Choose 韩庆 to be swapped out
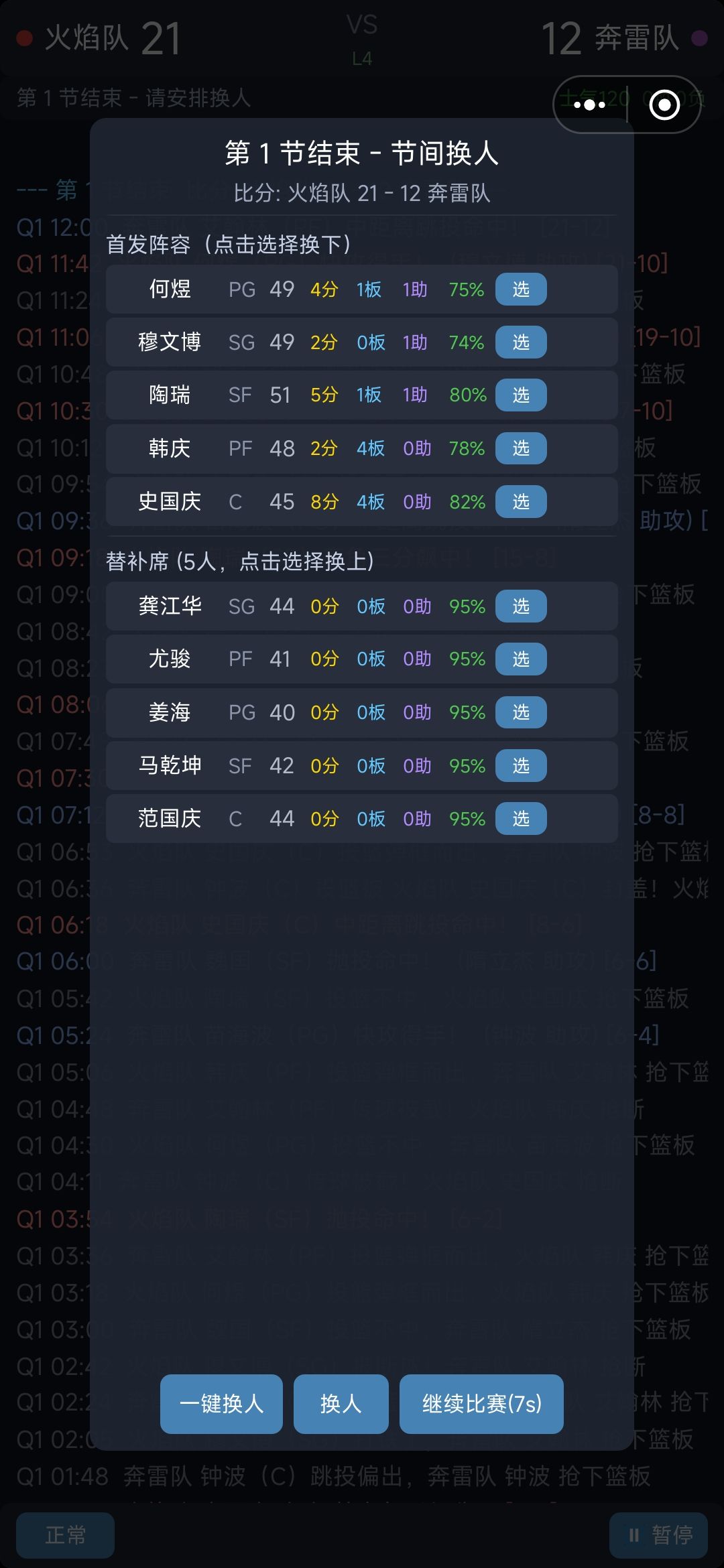This screenshot has height=1568, width=724. (x=521, y=448)
